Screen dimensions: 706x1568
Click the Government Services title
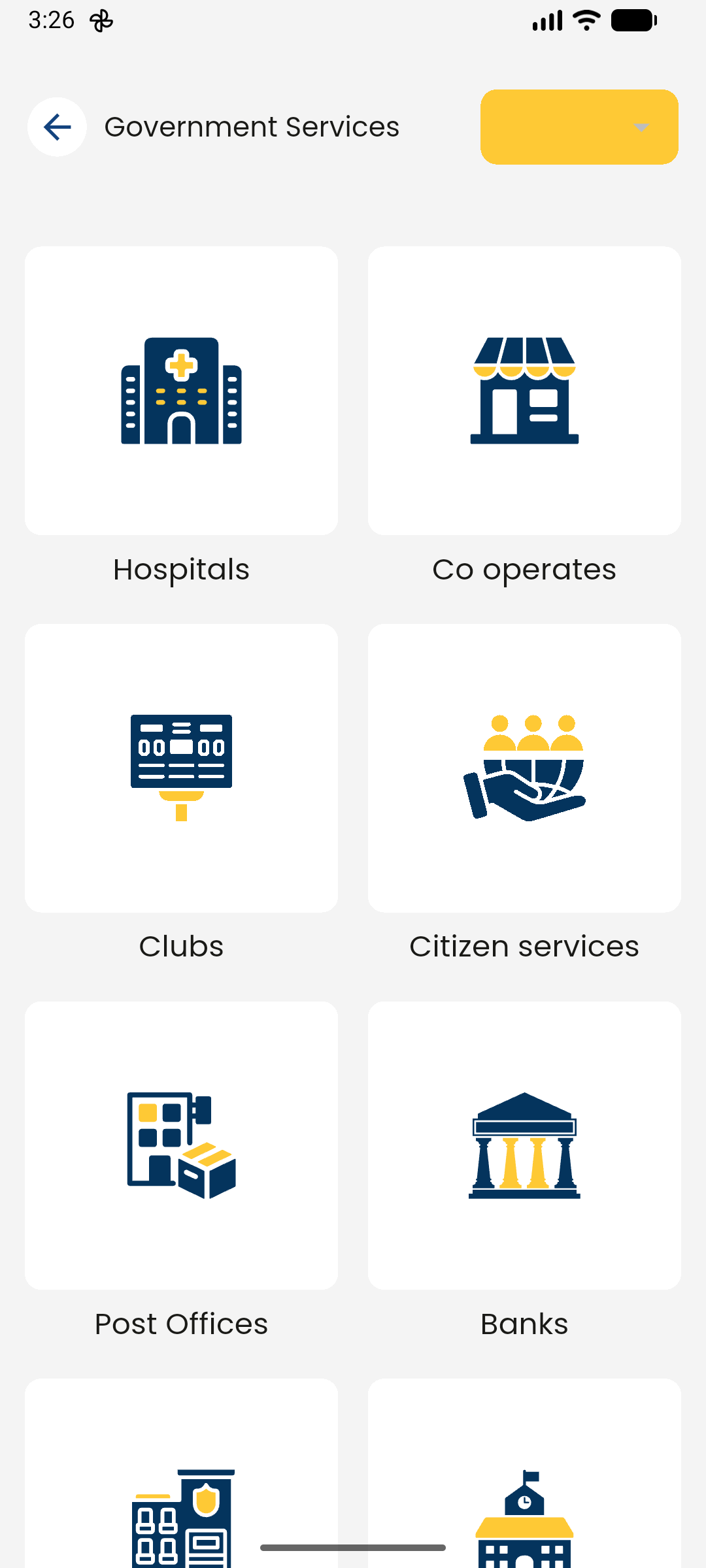pos(252,127)
